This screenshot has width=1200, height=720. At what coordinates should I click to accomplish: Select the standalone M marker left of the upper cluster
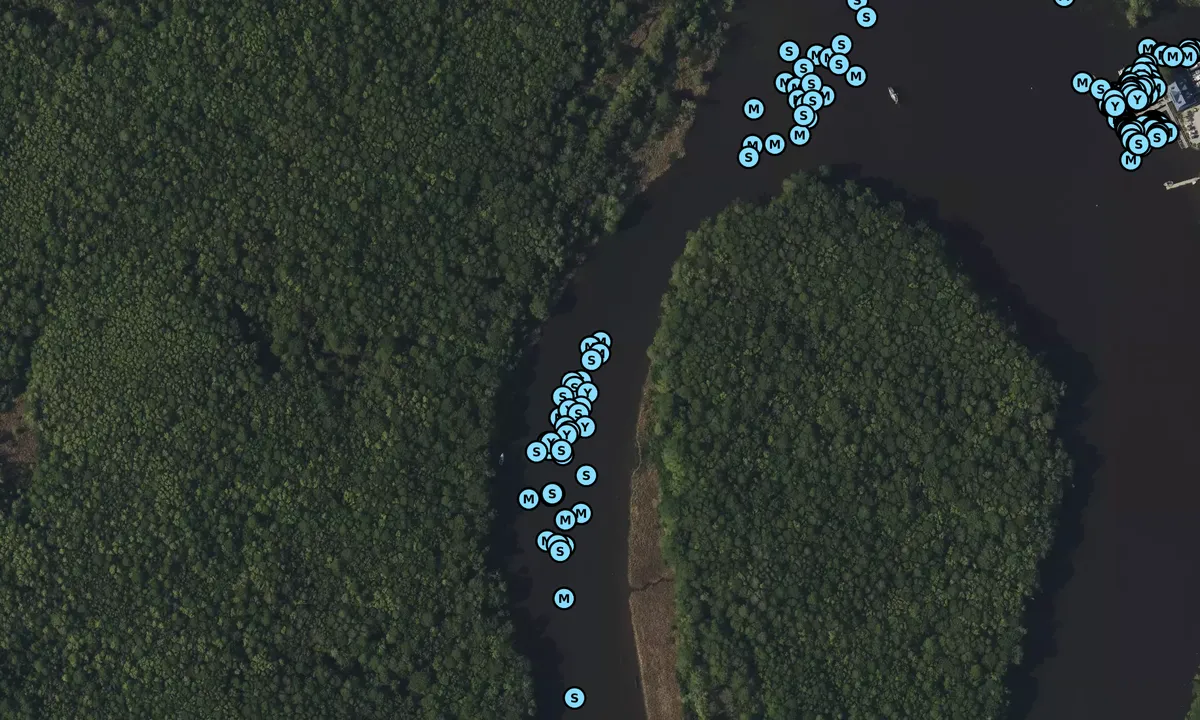[x=754, y=108]
